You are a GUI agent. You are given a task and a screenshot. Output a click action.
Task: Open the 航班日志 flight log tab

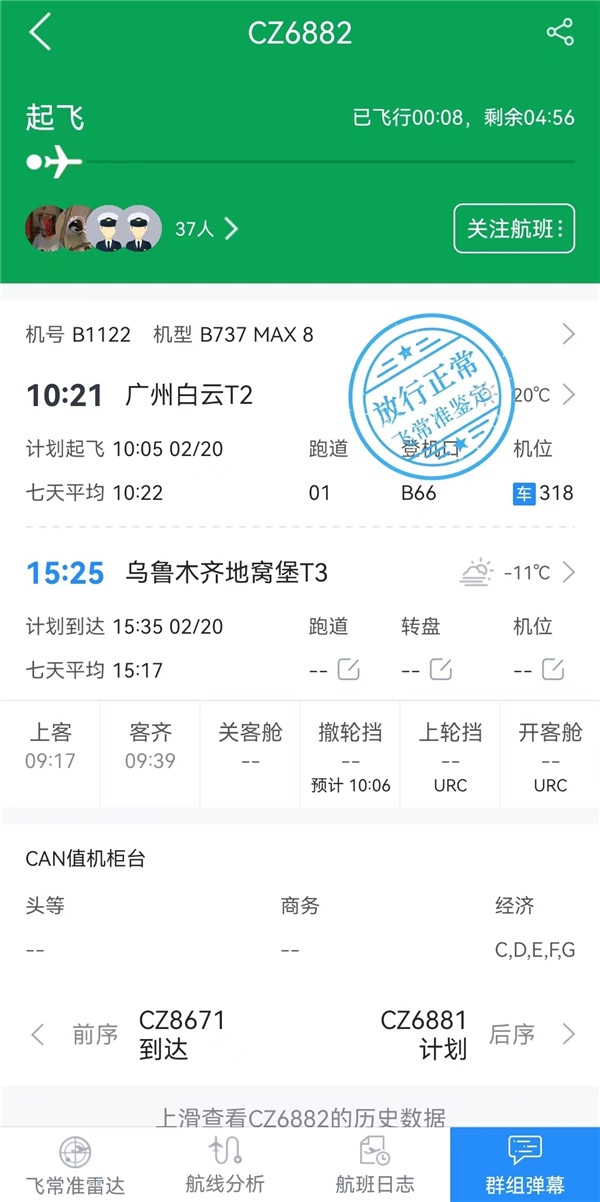tap(375, 1166)
